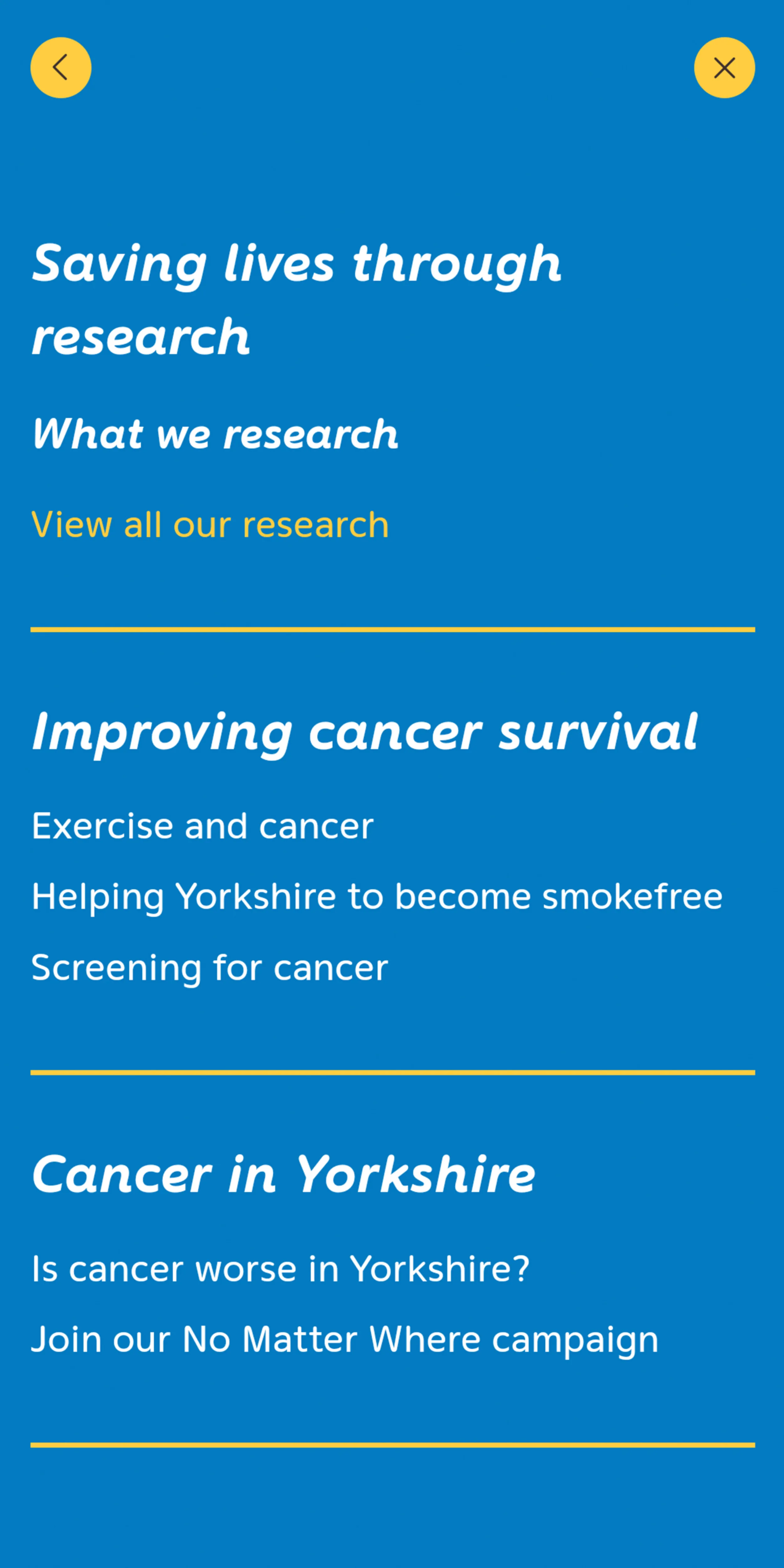The height and width of the screenshot is (1568, 784).
Task: Navigate back using the left arrow circle
Action: click(61, 67)
